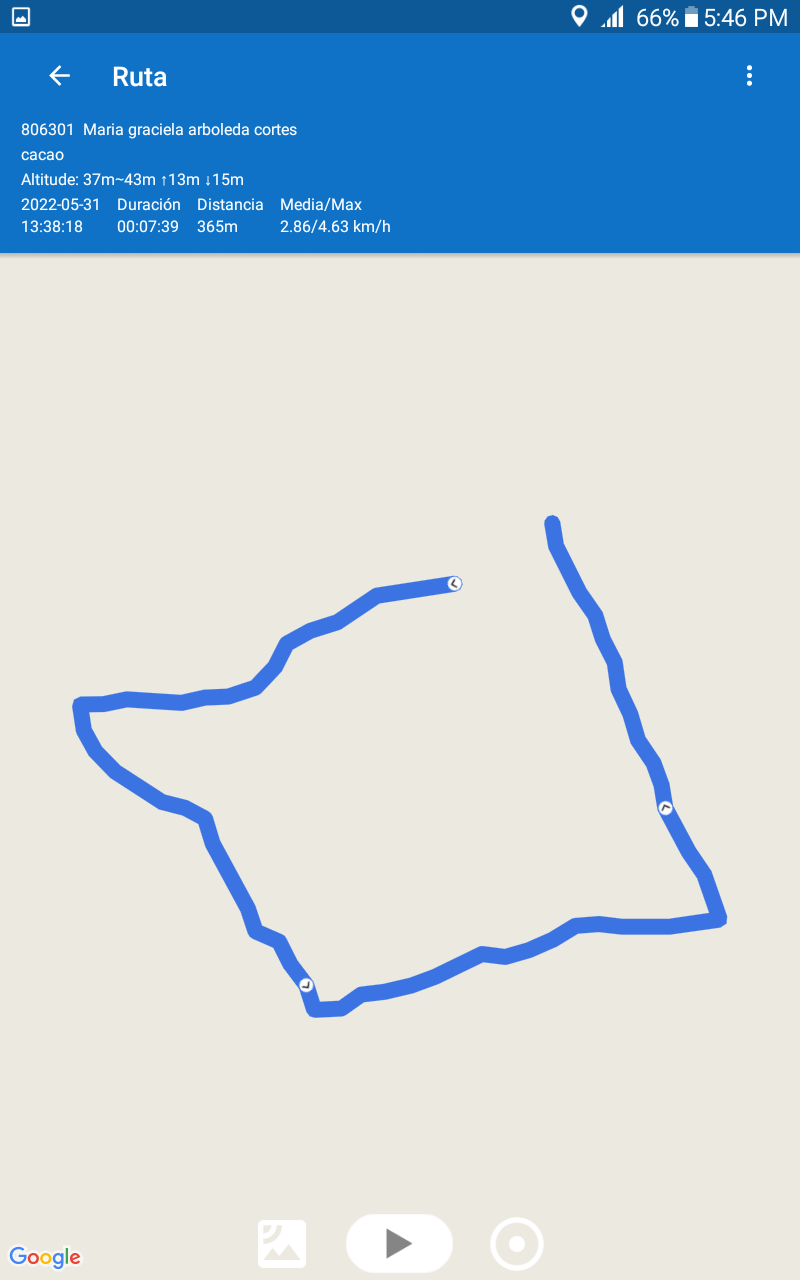
Task: Go back from the Ruta screen
Action: pos(60,76)
